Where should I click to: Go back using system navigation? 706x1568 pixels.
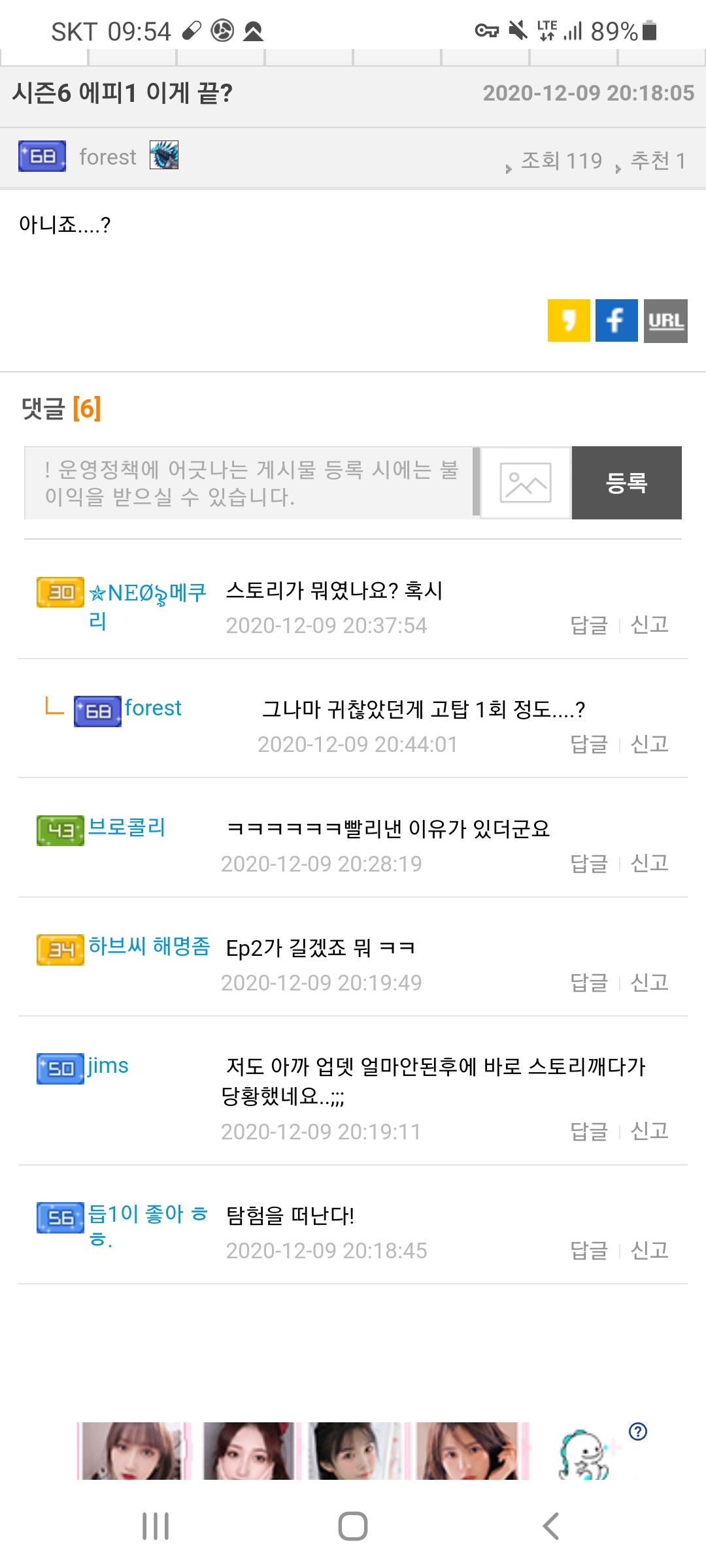point(550,1526)
